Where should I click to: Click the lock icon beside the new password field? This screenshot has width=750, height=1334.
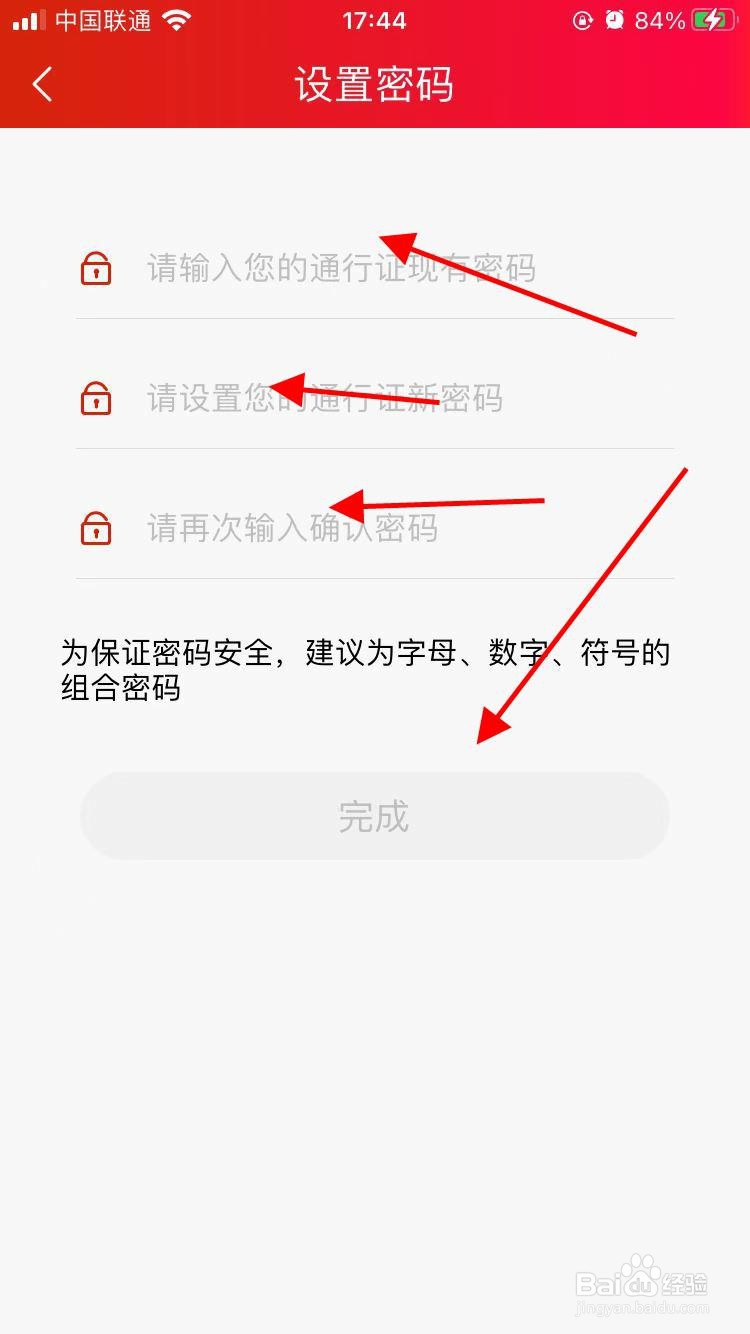point(96,399)
